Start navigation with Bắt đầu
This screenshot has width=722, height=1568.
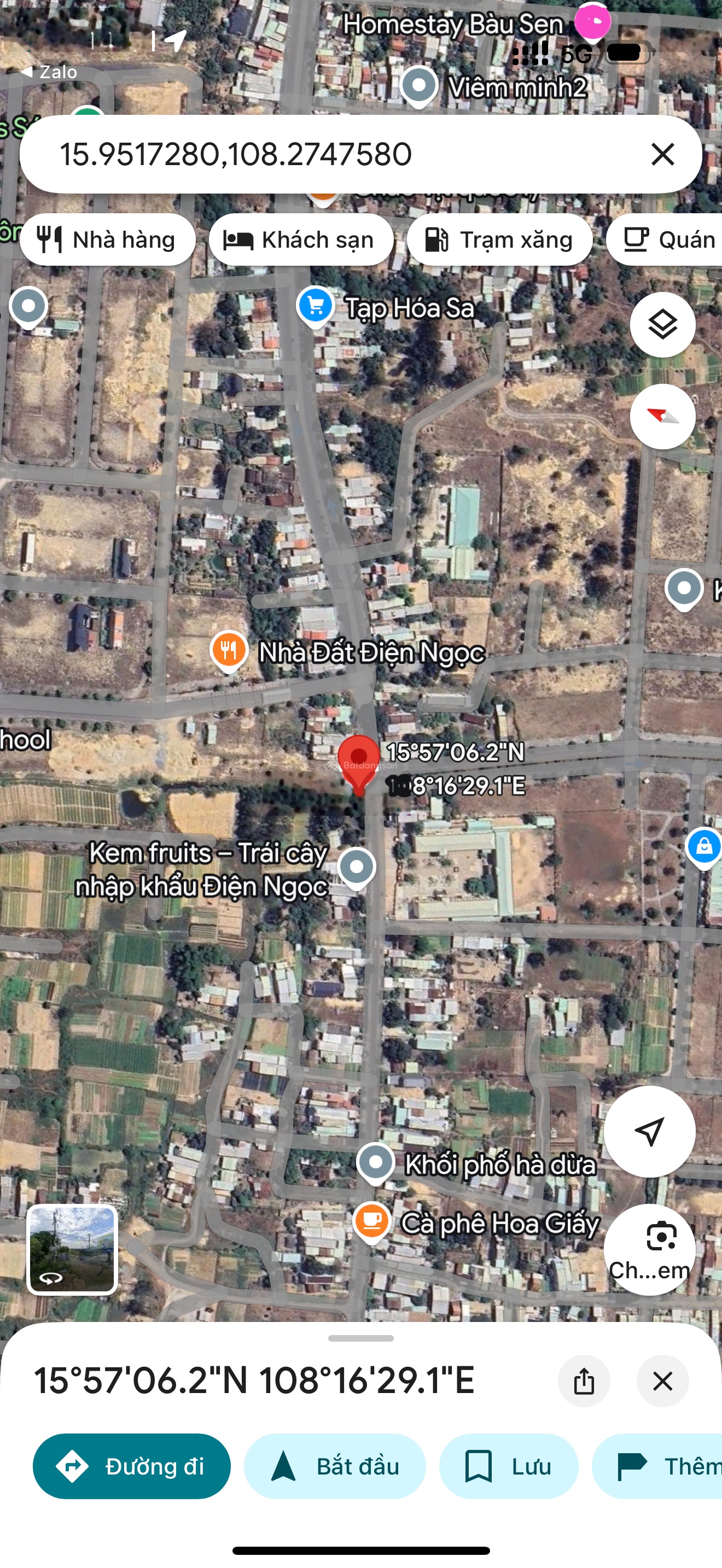(335, 1466)
